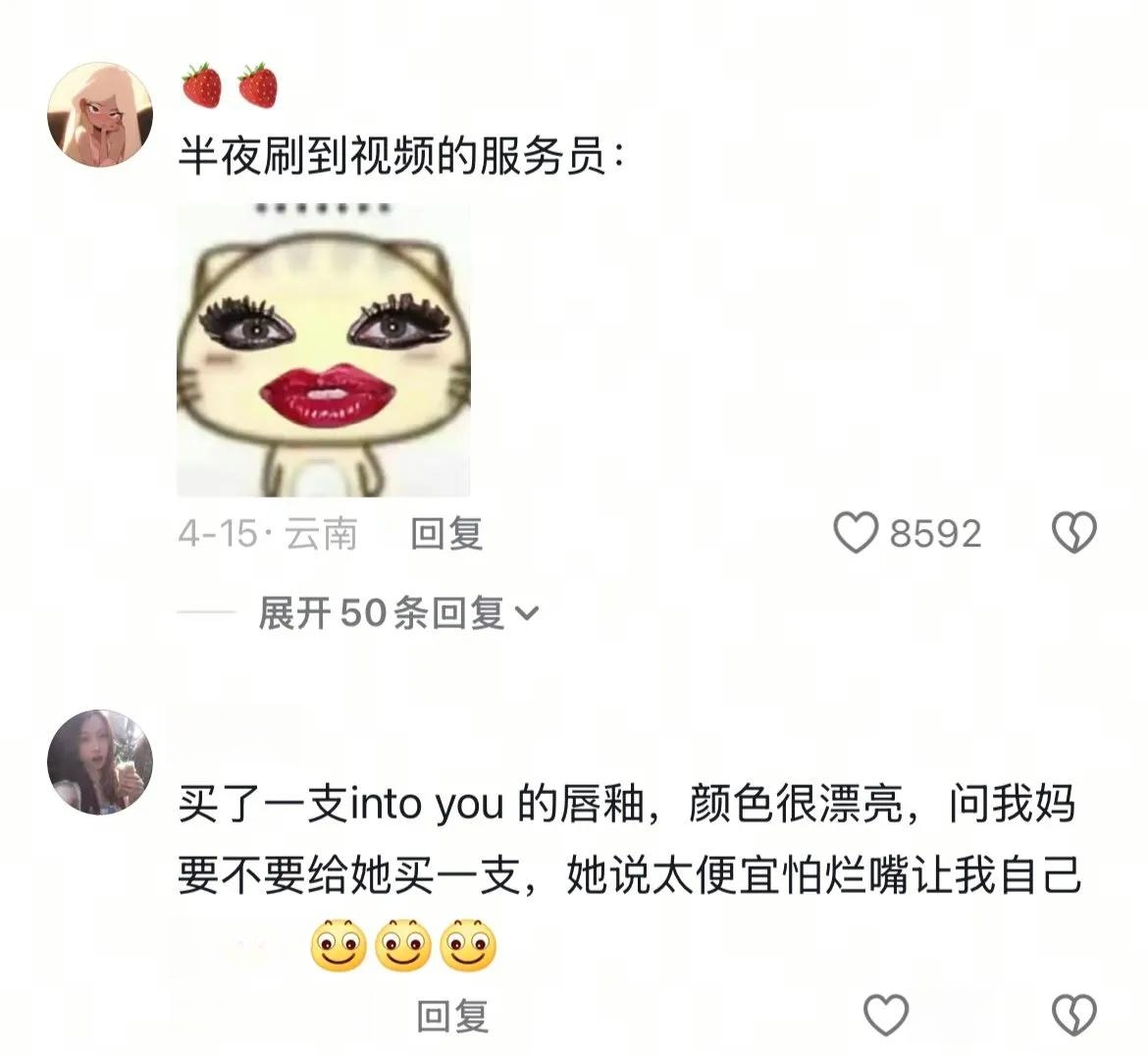Like the into you lip glaze comment
The width and height of the screenshot is (1148, 1055).
pos(885,1015)
